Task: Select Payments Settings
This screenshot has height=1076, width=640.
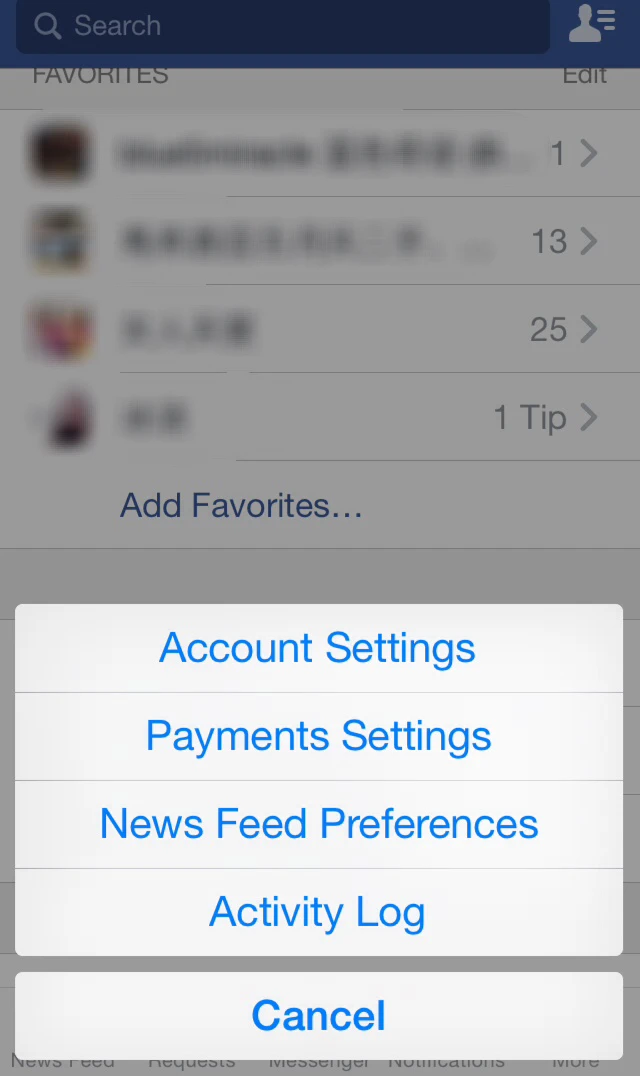Action: (x=318, y=736)
